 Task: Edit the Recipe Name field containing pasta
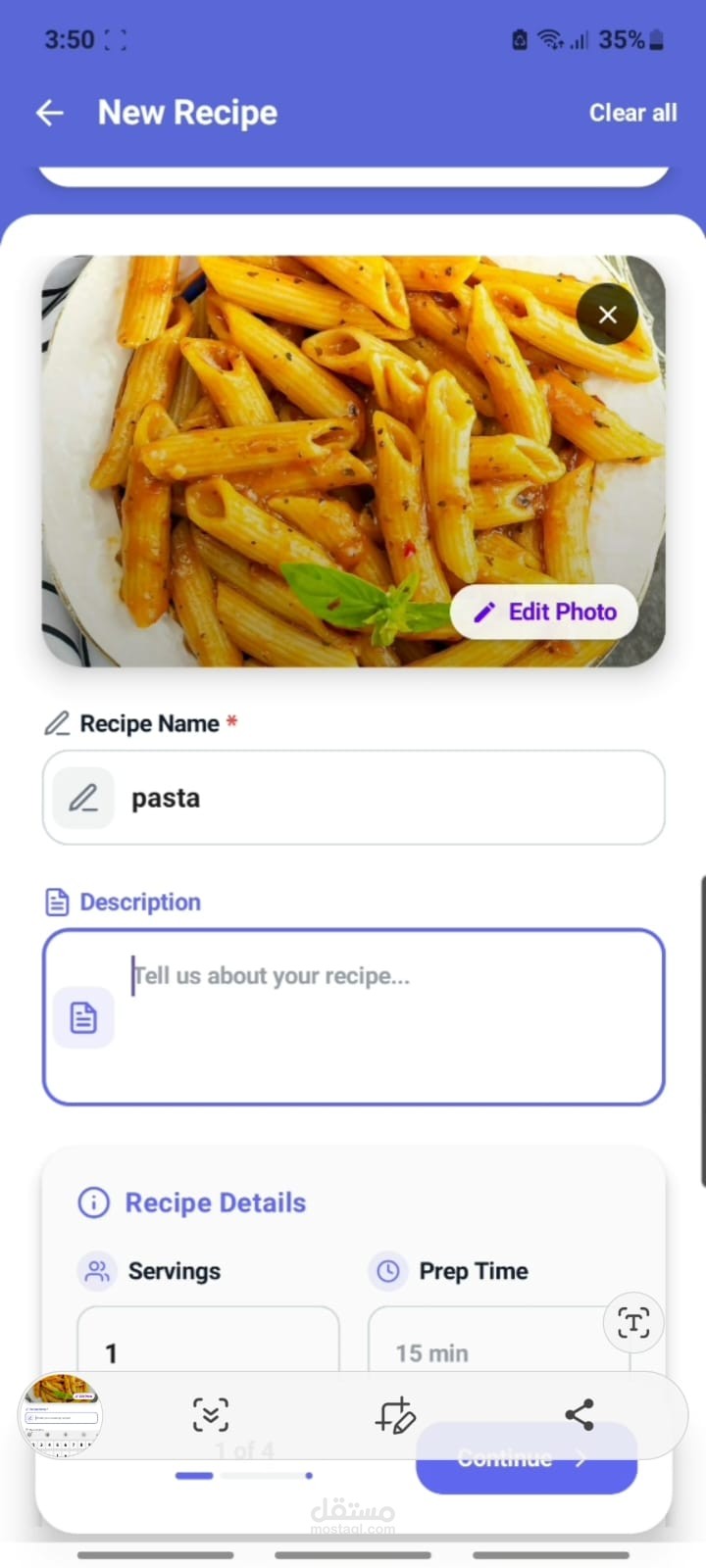(353, 798)
